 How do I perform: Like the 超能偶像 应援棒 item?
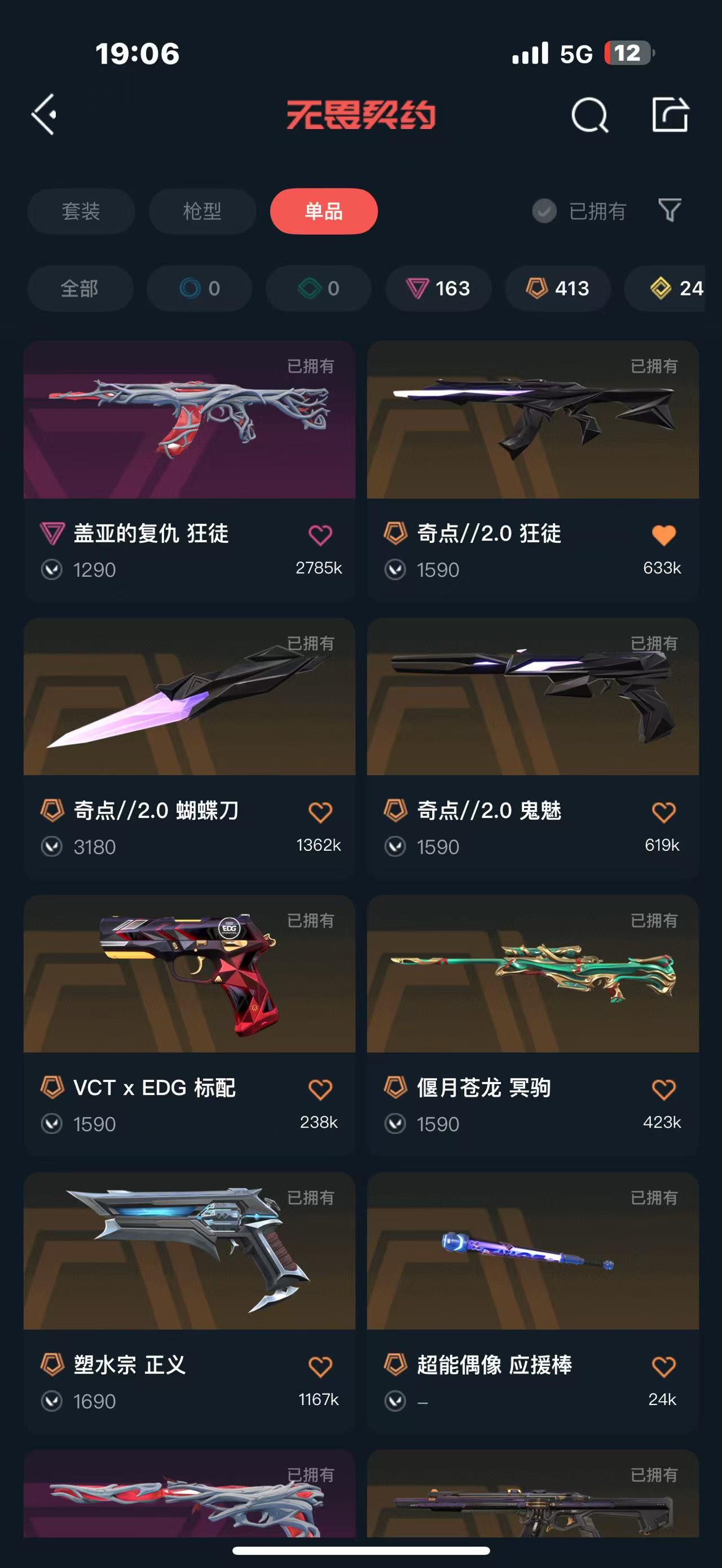coord(663,1367)
